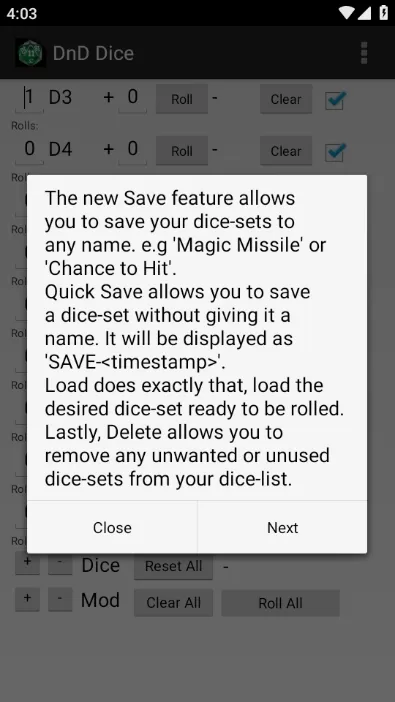Open the overflow menu in app bar
The height and width of the screenshot is (702, 395).
coord(364,53)
